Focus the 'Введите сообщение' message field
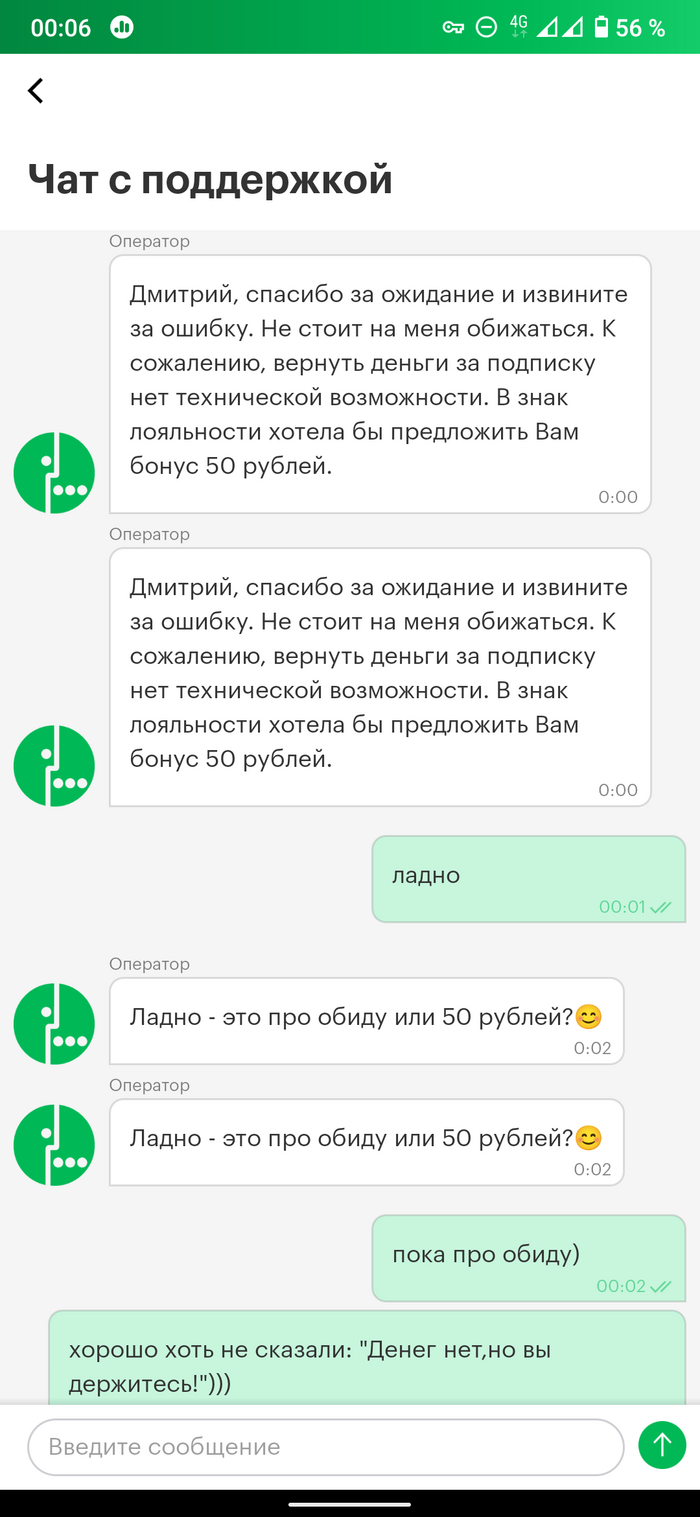The height and width of the screenshot is (1517, 700). (x=325, y=1446)
